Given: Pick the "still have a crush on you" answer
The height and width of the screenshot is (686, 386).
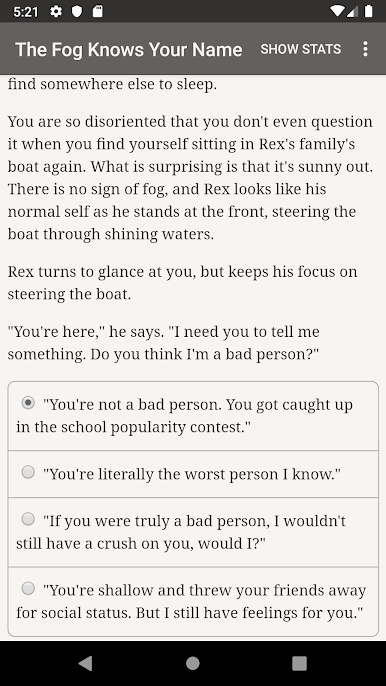Looking at the screenshot, I should click(193, 532).
